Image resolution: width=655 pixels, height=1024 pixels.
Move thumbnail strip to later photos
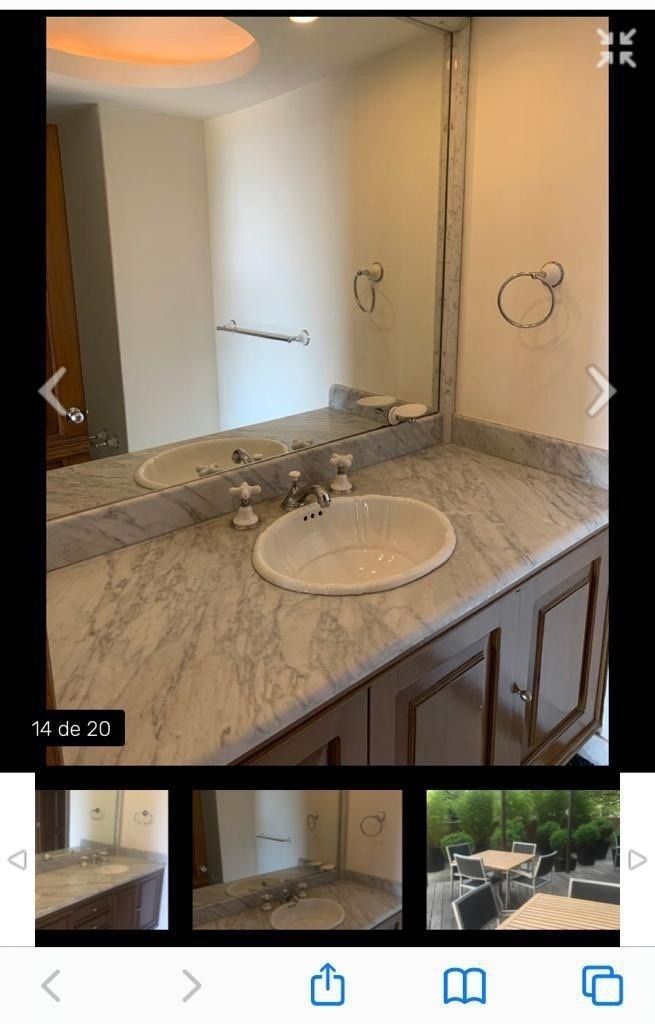[637, 860]
